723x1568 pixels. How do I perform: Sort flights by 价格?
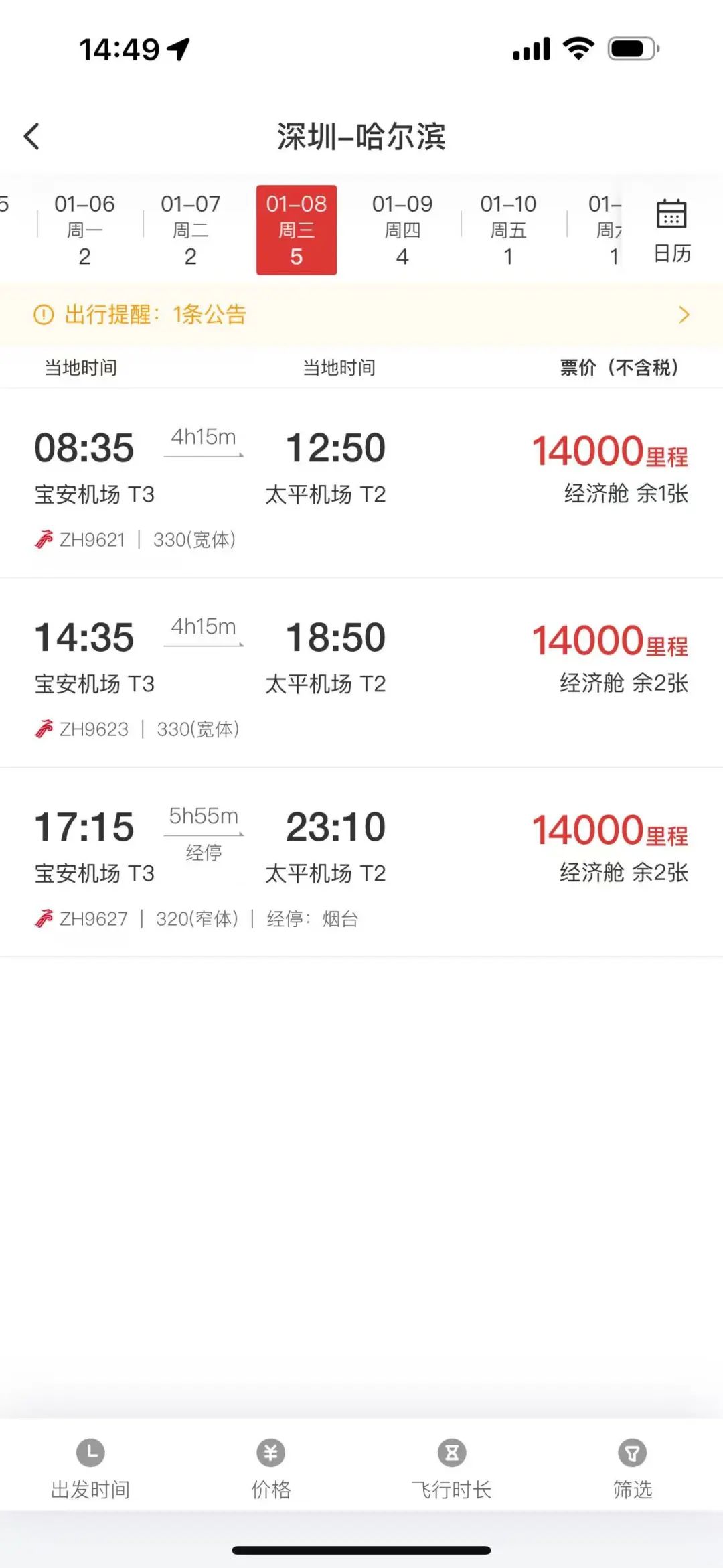(x=271, y=1468)
